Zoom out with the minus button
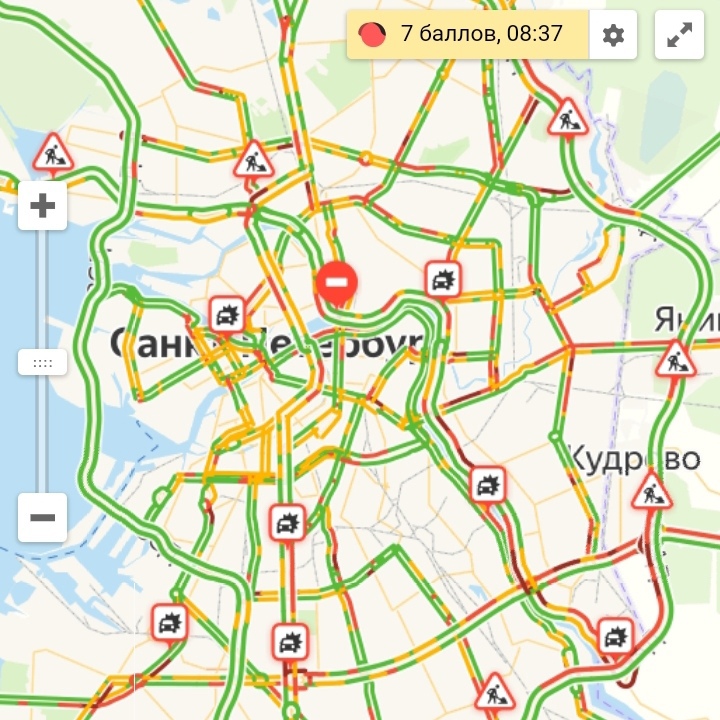 click(42, 517)
